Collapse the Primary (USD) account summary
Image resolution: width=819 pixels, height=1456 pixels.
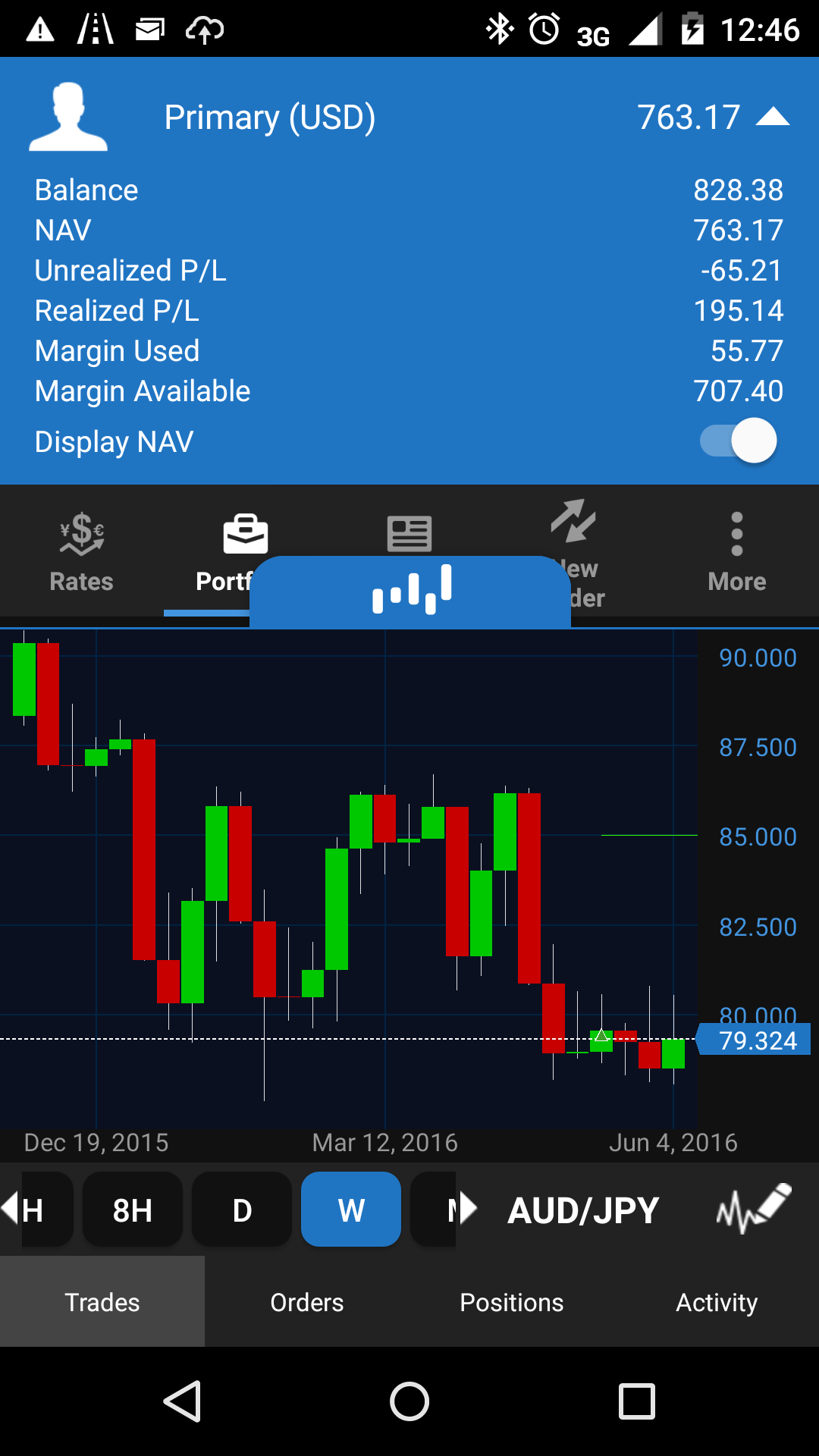click(772, 118)
